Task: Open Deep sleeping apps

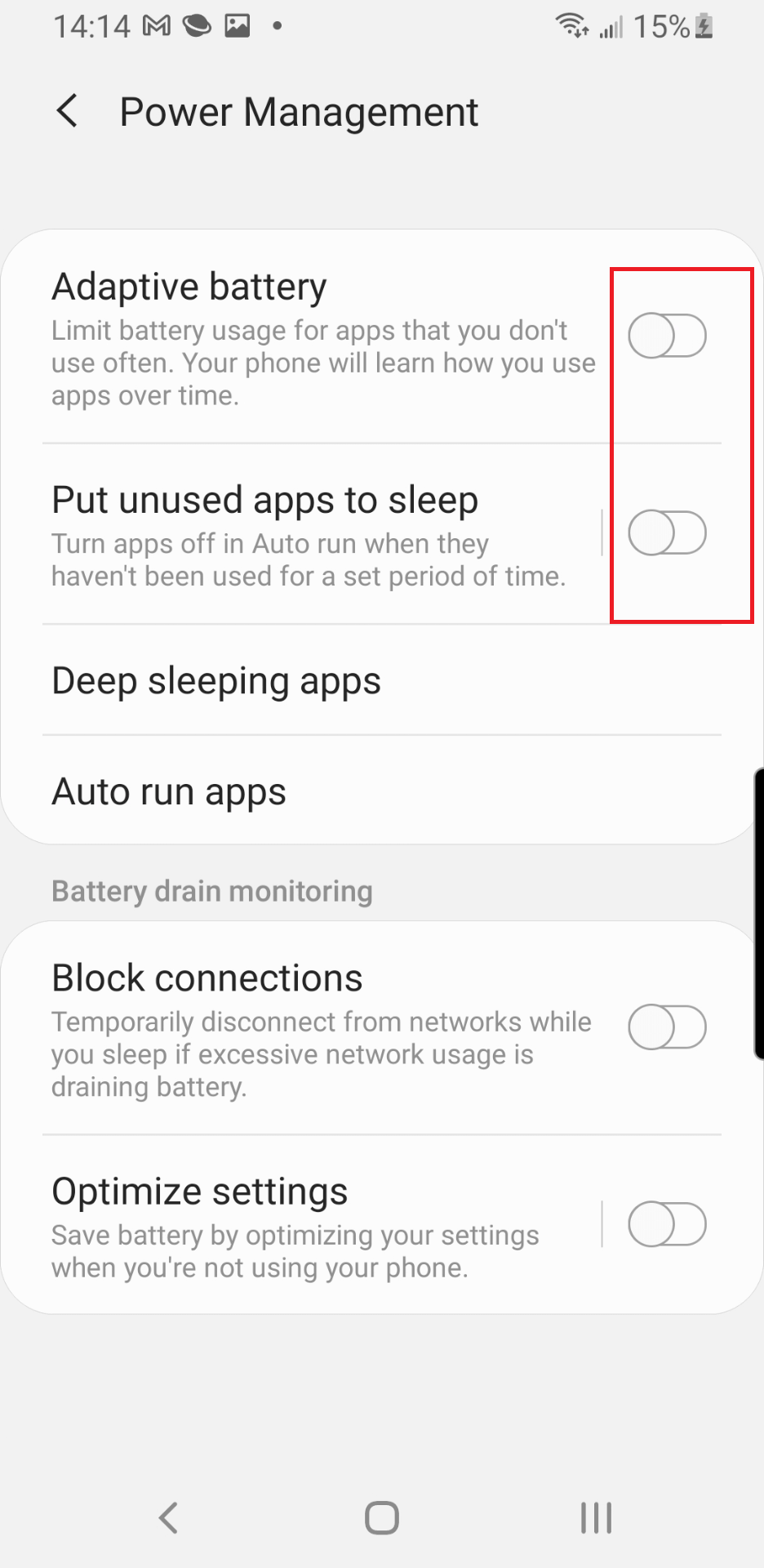Action: point(382,680)
